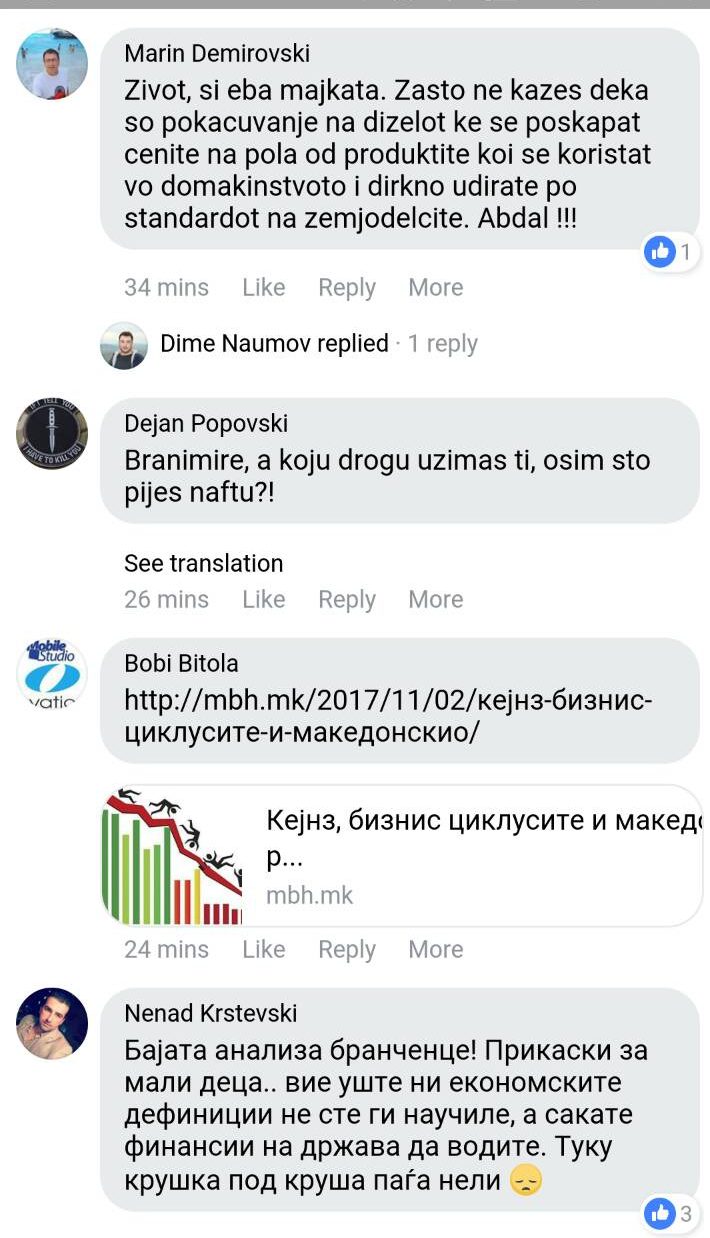
Task: Reply to Dejan Popovski's comment
Action: pos(346,600)
